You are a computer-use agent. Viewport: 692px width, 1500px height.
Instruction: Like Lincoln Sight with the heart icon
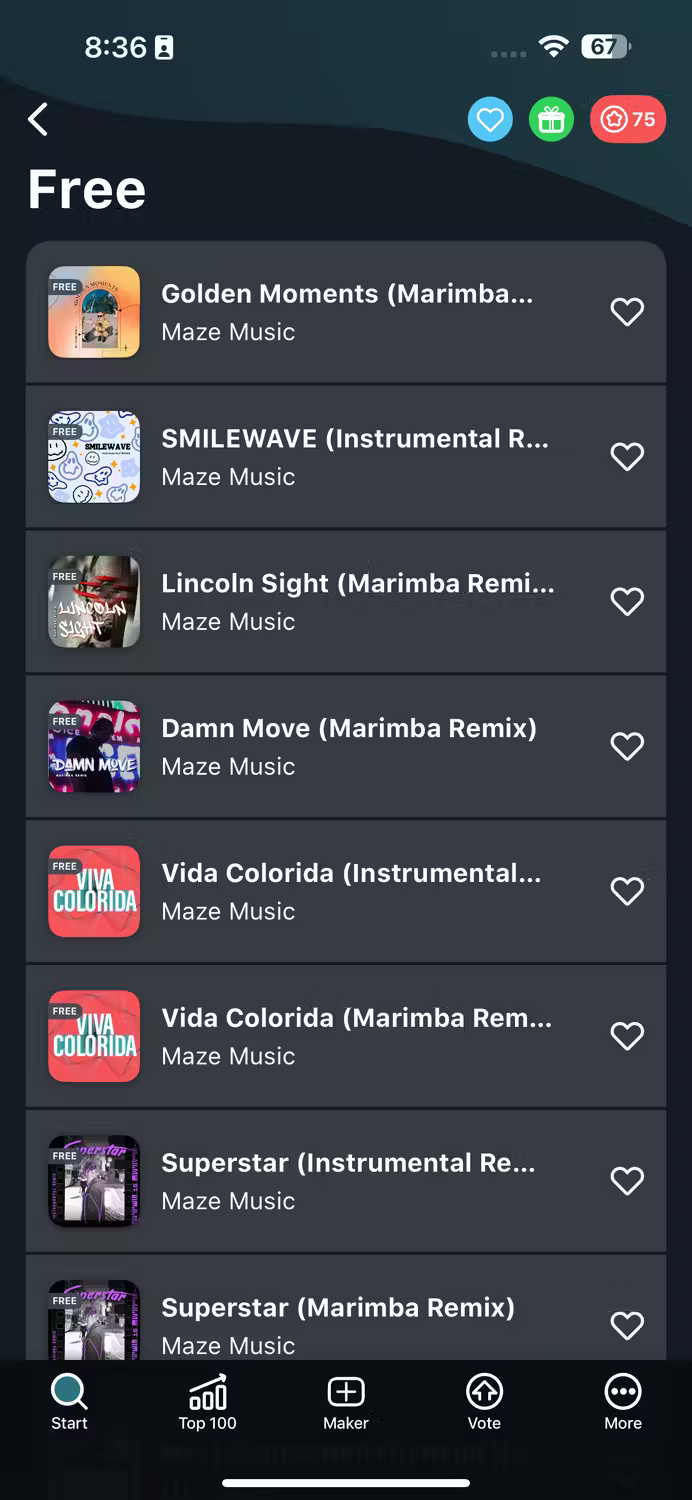coord(627,601)
